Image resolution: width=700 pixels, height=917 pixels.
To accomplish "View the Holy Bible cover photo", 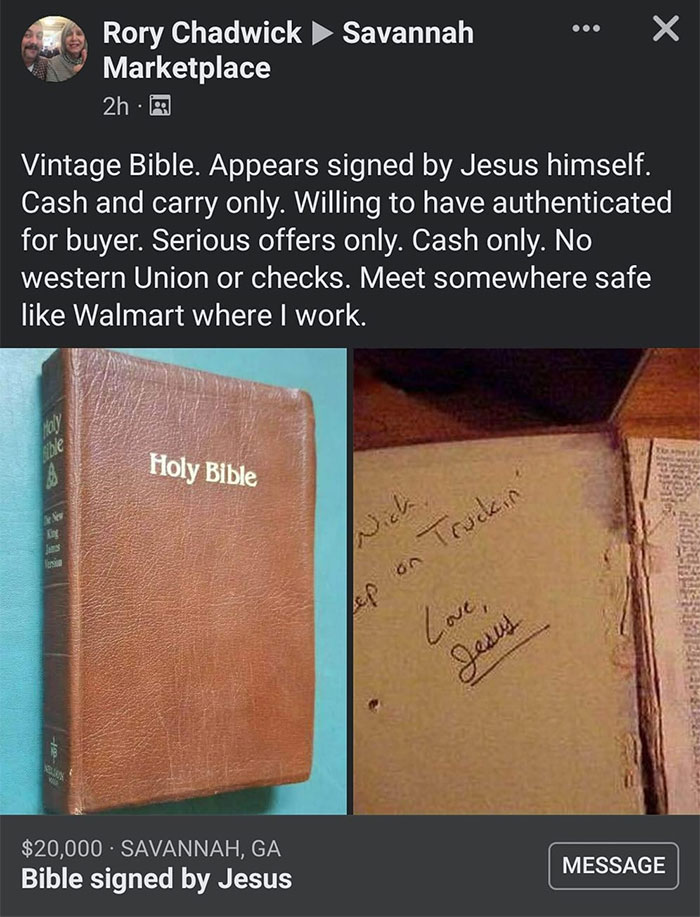I will (x=174, y=580).
